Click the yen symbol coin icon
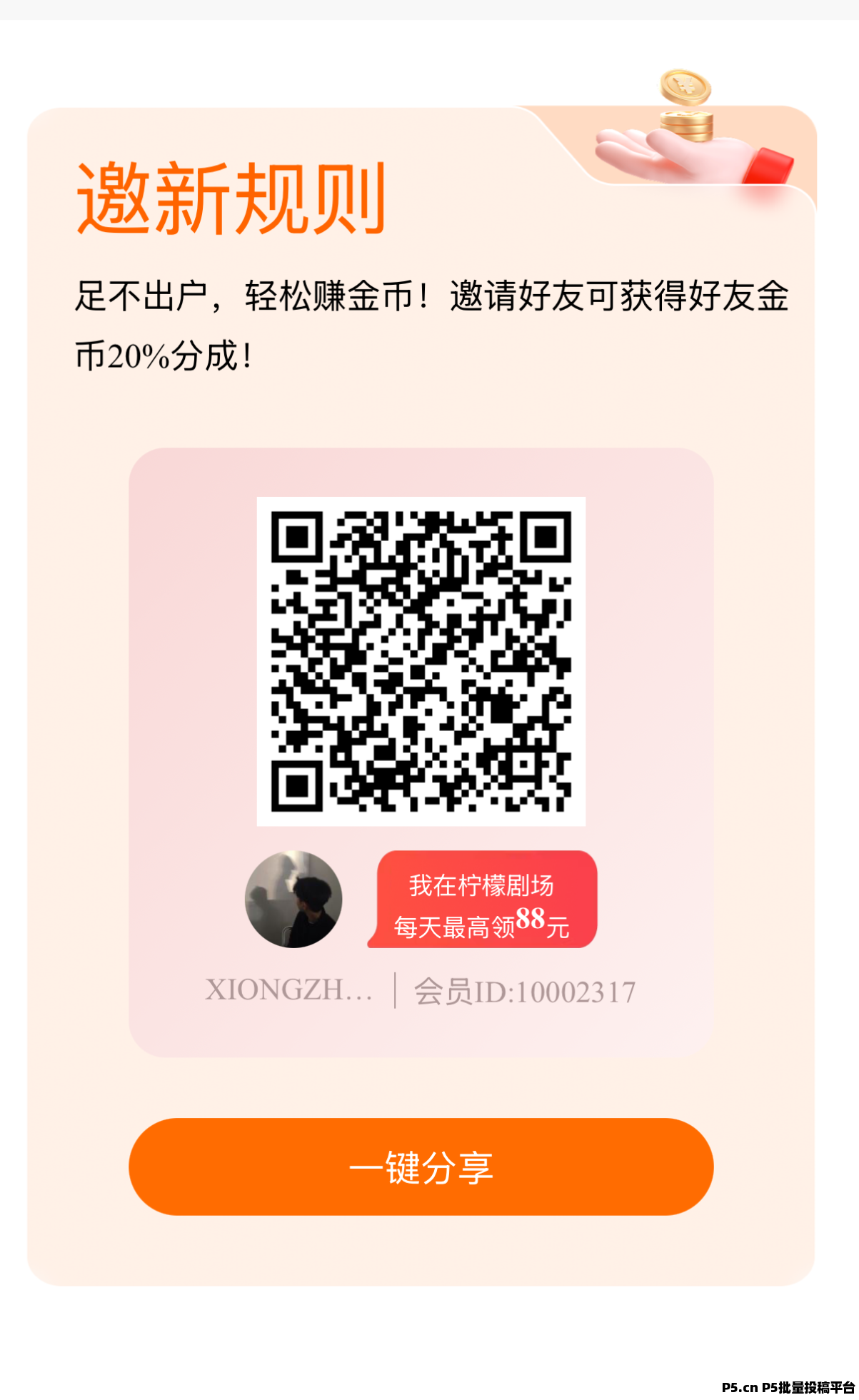The image size is (859, 1400). point(684,87)
